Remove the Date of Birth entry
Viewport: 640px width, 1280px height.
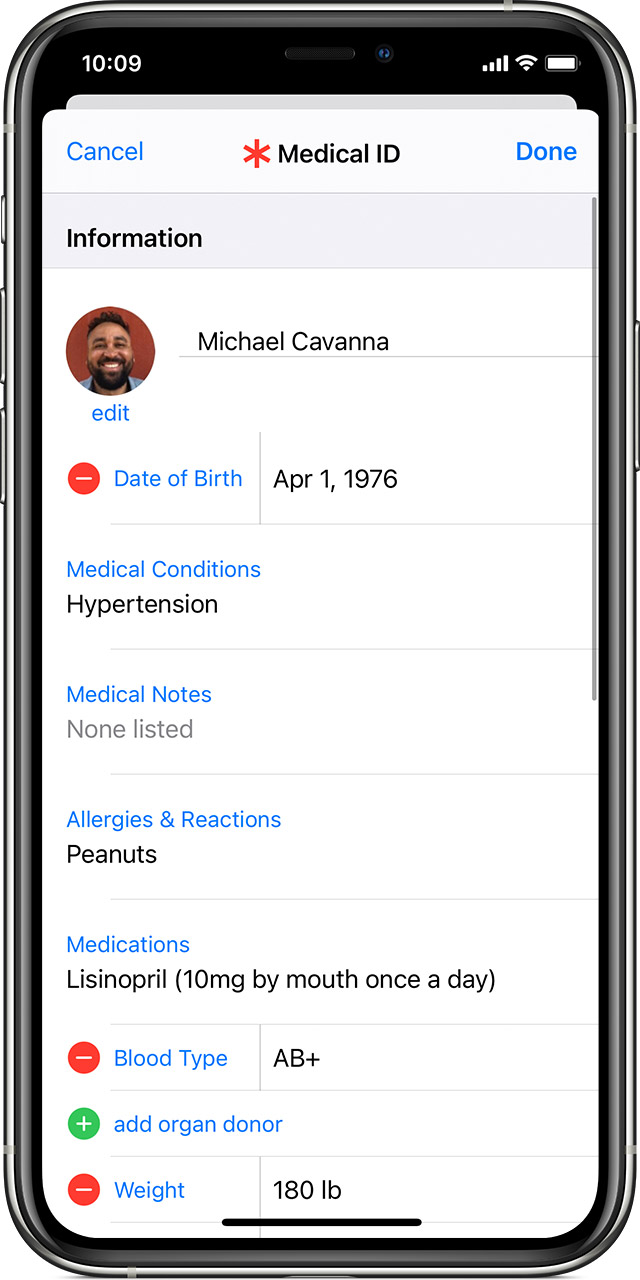(84, 479)
